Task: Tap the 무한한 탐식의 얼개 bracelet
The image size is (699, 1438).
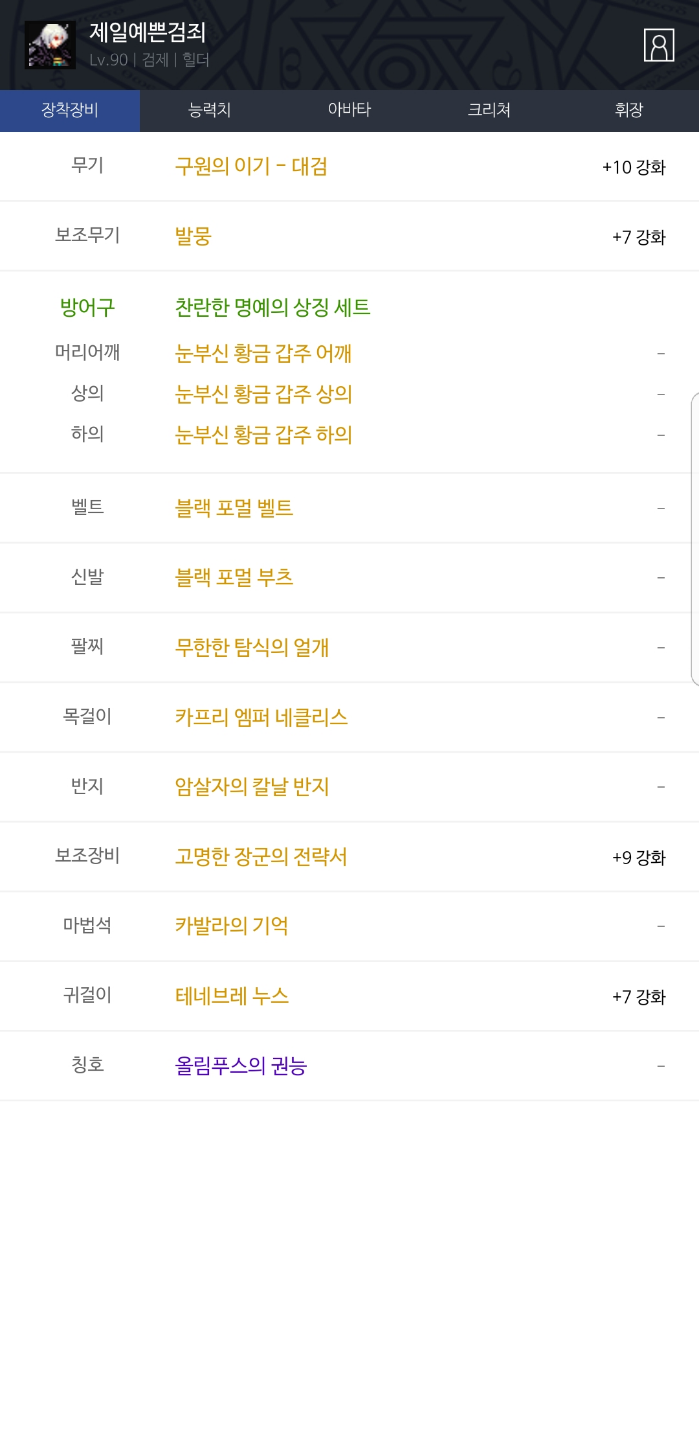Action: [252, 648]
